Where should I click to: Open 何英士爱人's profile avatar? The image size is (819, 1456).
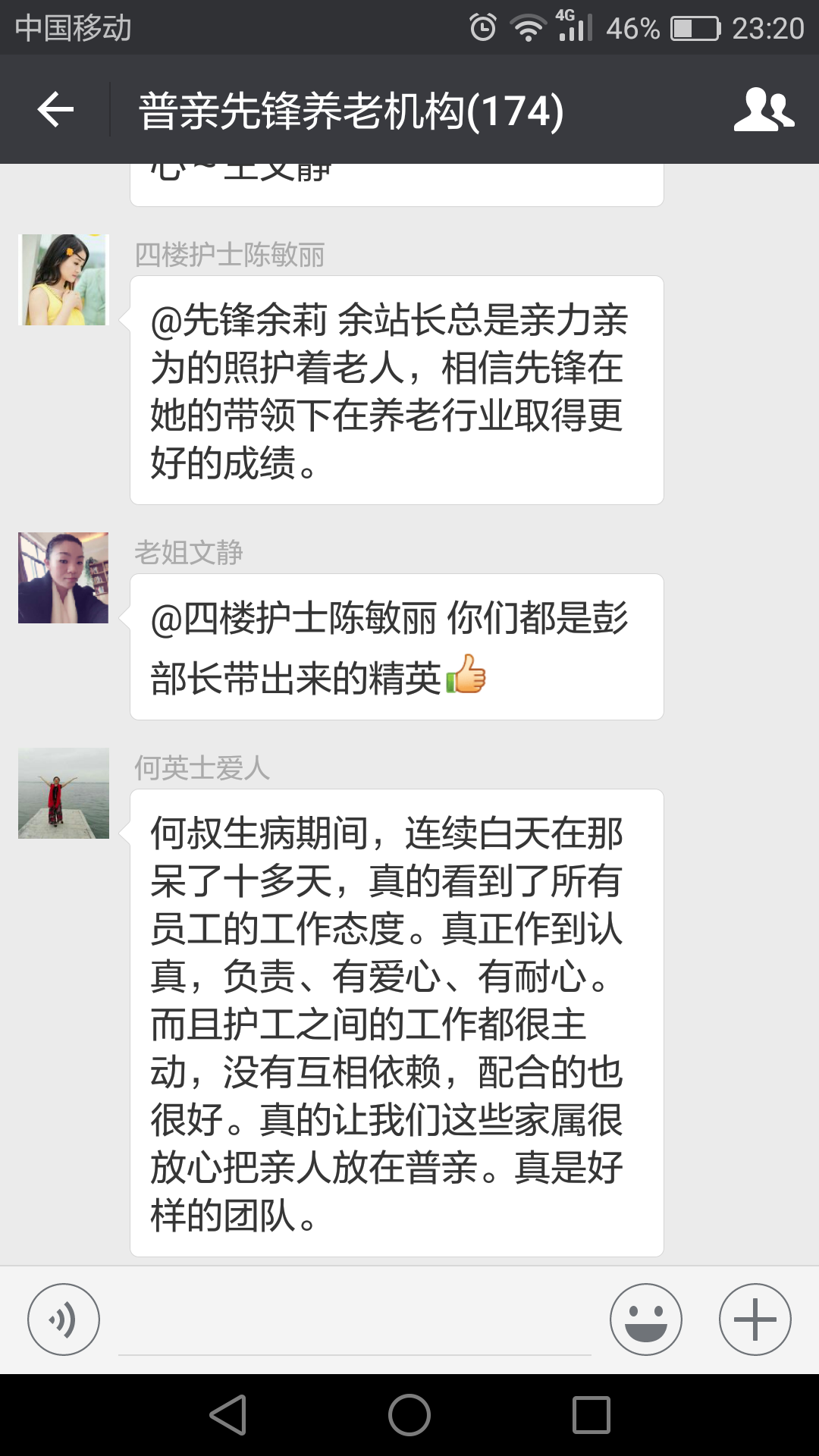point(64,793)
